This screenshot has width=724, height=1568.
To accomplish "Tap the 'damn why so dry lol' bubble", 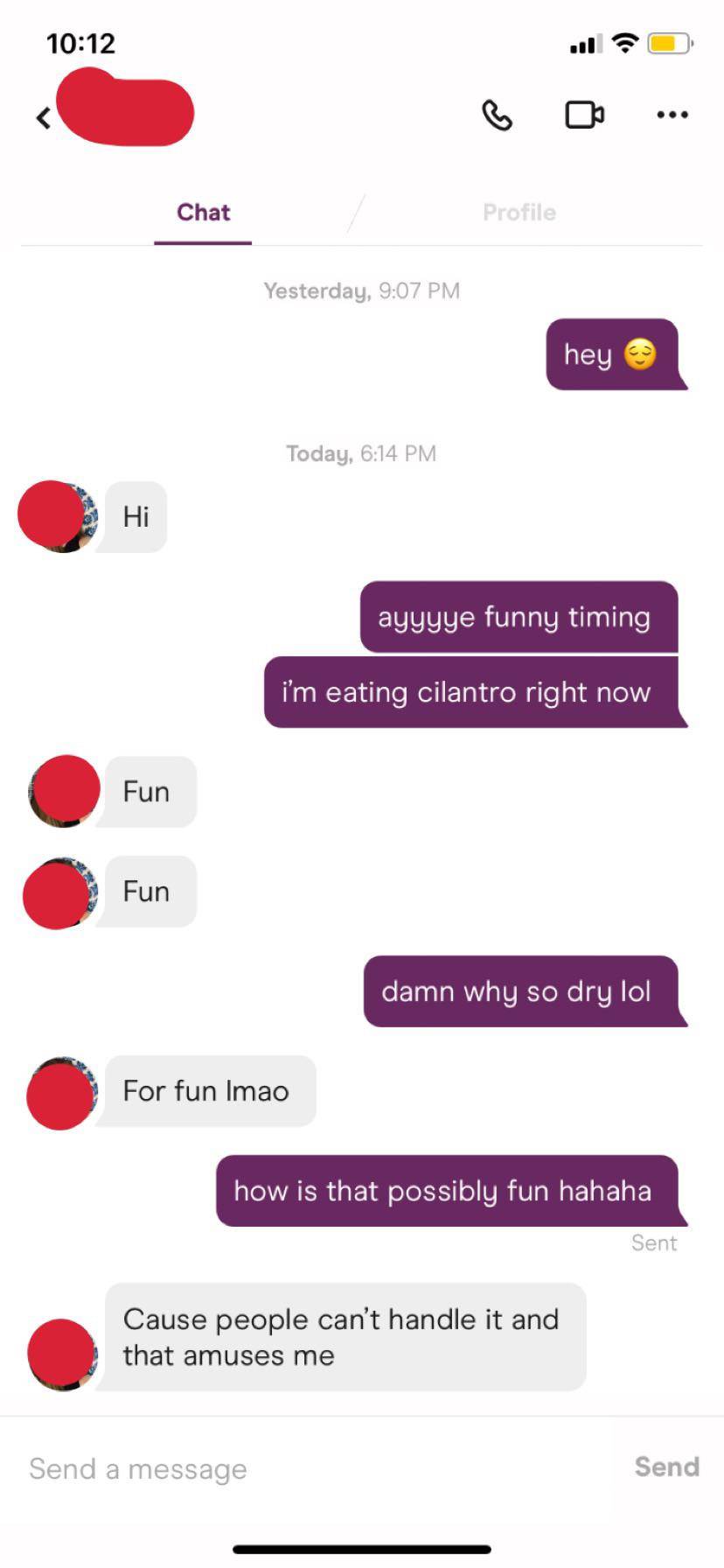I will 526,991.
